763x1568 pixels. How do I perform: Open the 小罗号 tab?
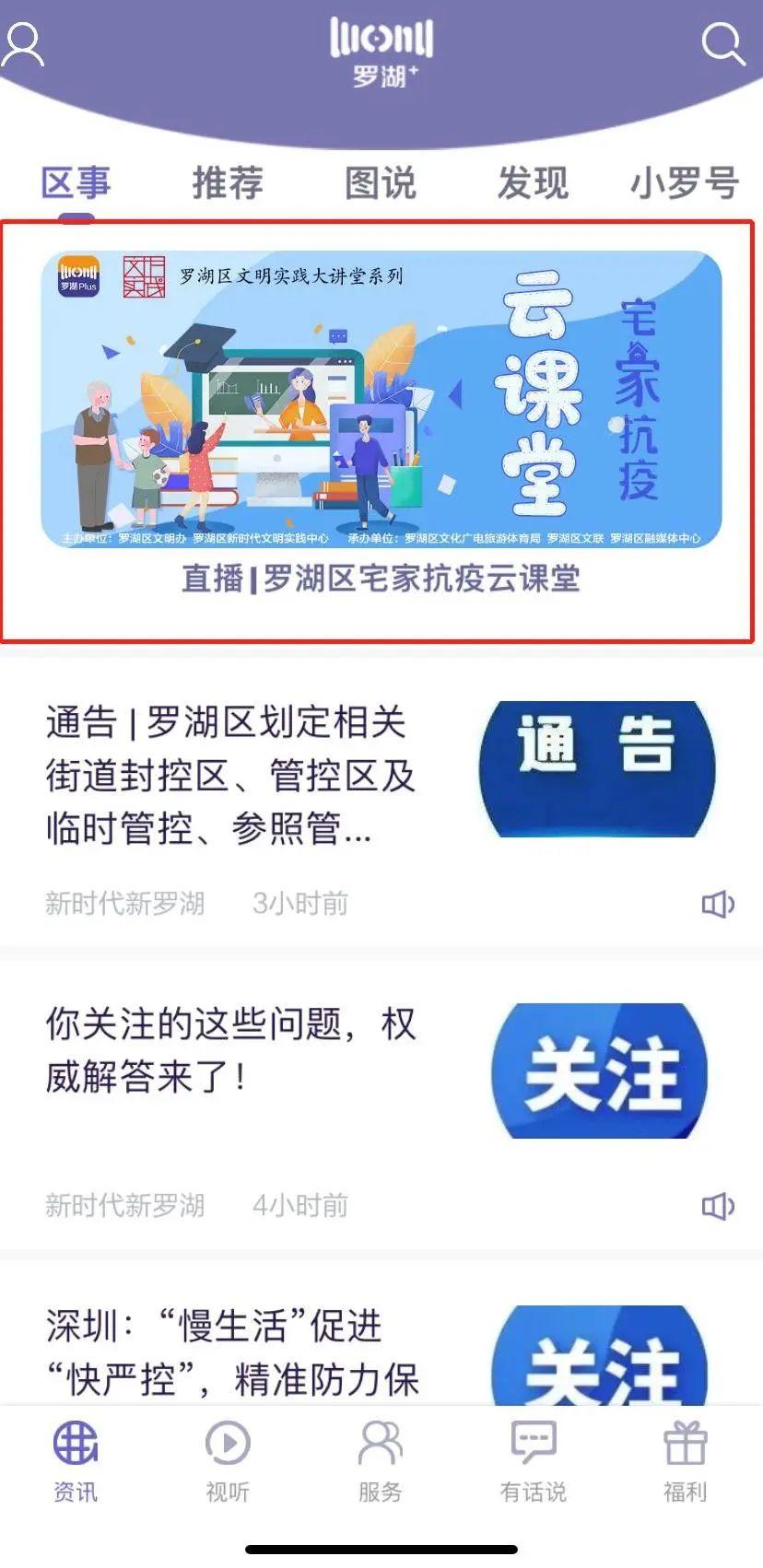684,182
